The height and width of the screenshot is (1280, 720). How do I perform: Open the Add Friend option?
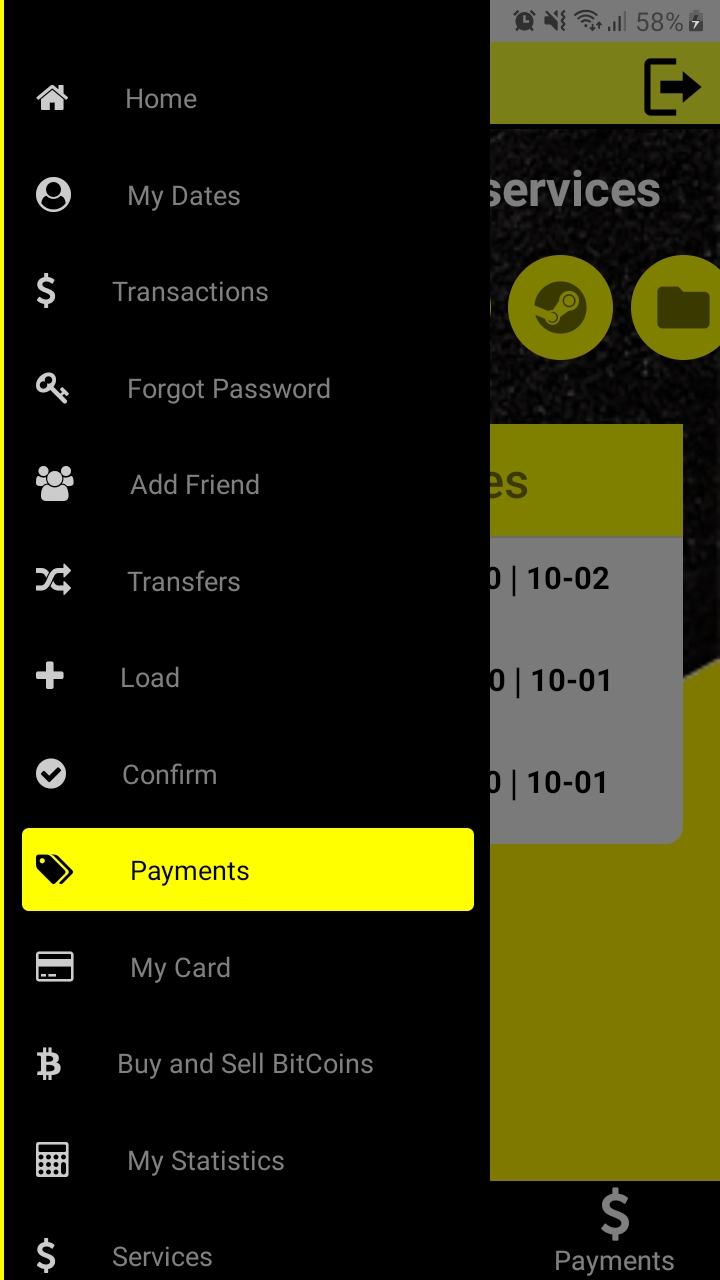pos(248,485)
